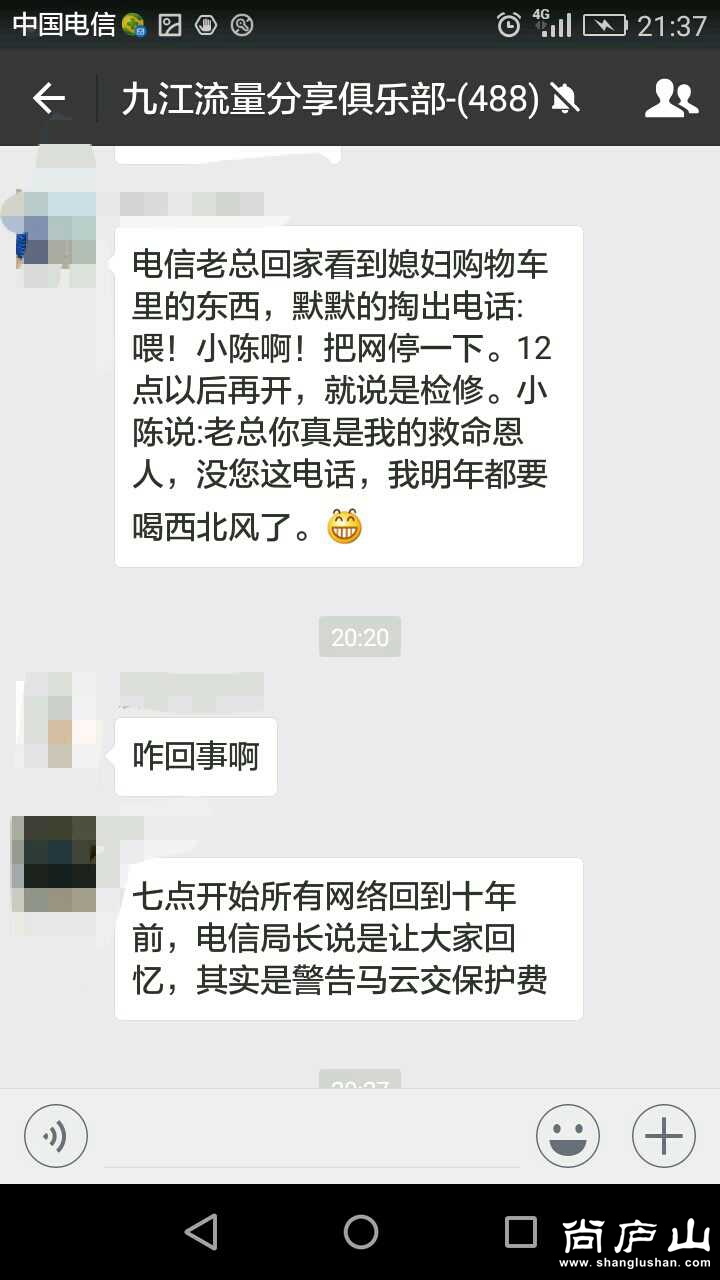Open the plus attachment menu

point(663,1136)
